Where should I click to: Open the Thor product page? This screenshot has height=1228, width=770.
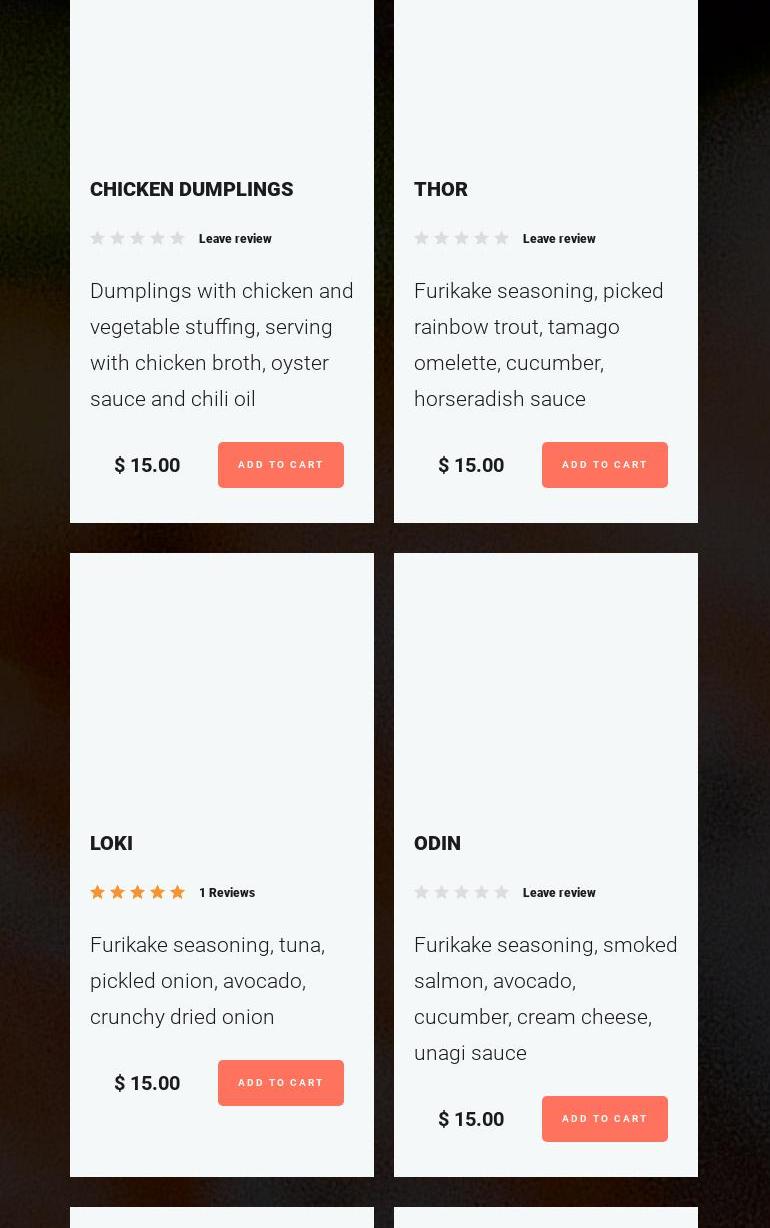(x=440, y=189)
